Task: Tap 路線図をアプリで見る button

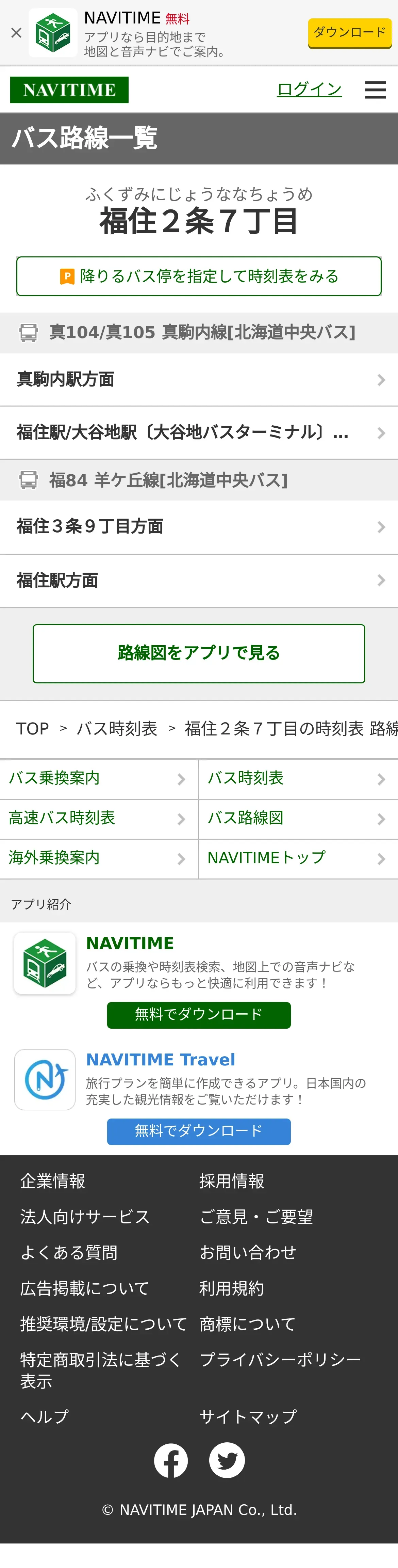Action: pos(199,653)
